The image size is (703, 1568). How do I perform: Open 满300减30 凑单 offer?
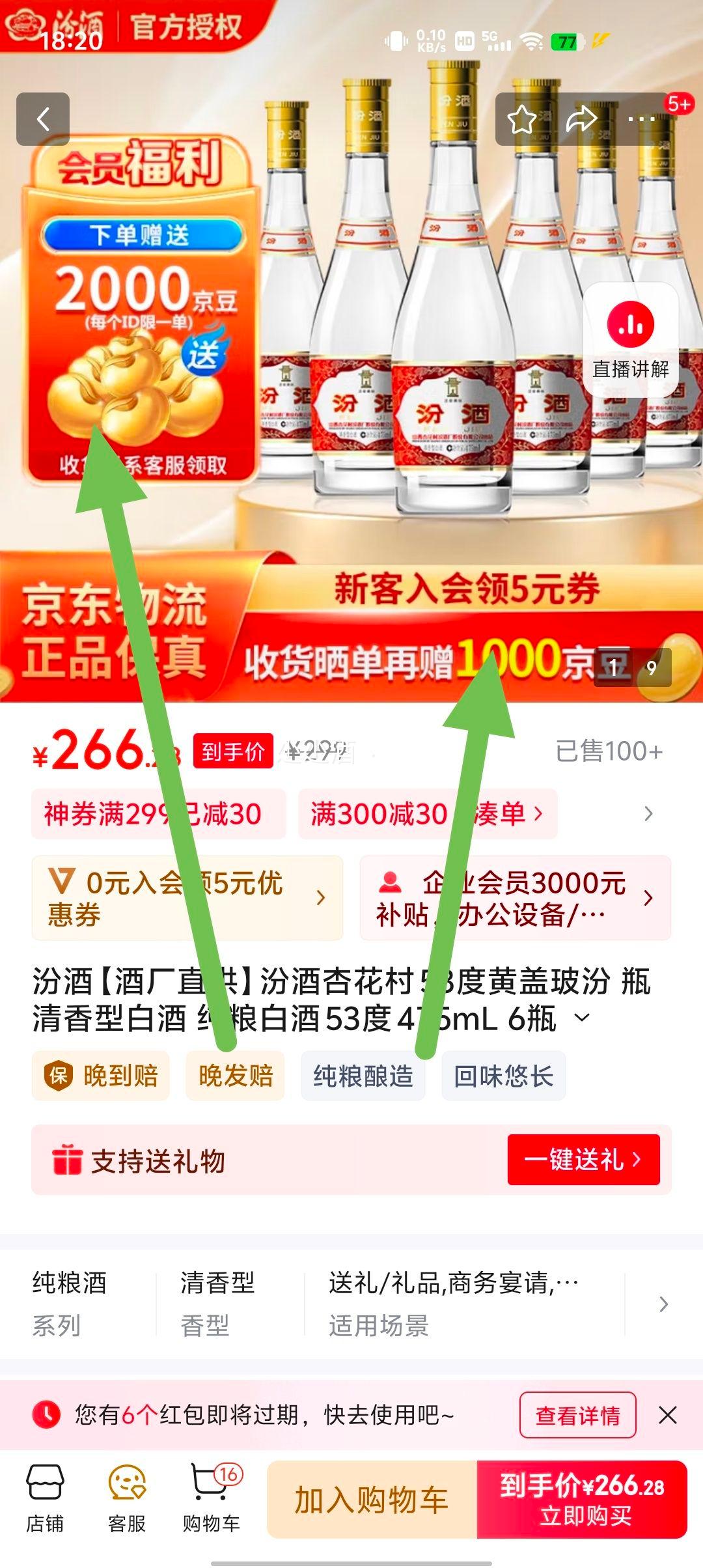(x=427, y=814)
